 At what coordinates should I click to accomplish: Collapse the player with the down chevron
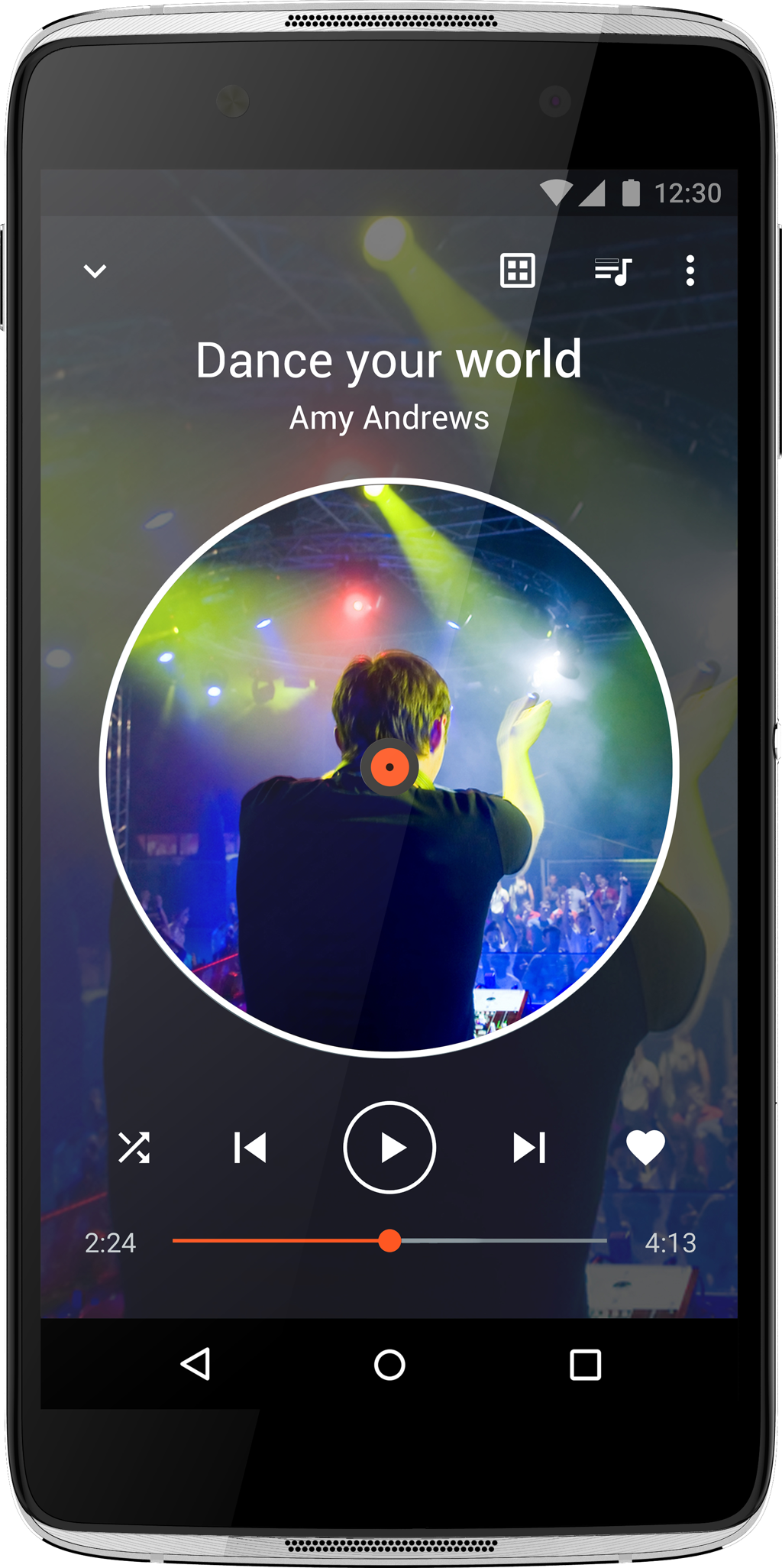coord(95,271)
